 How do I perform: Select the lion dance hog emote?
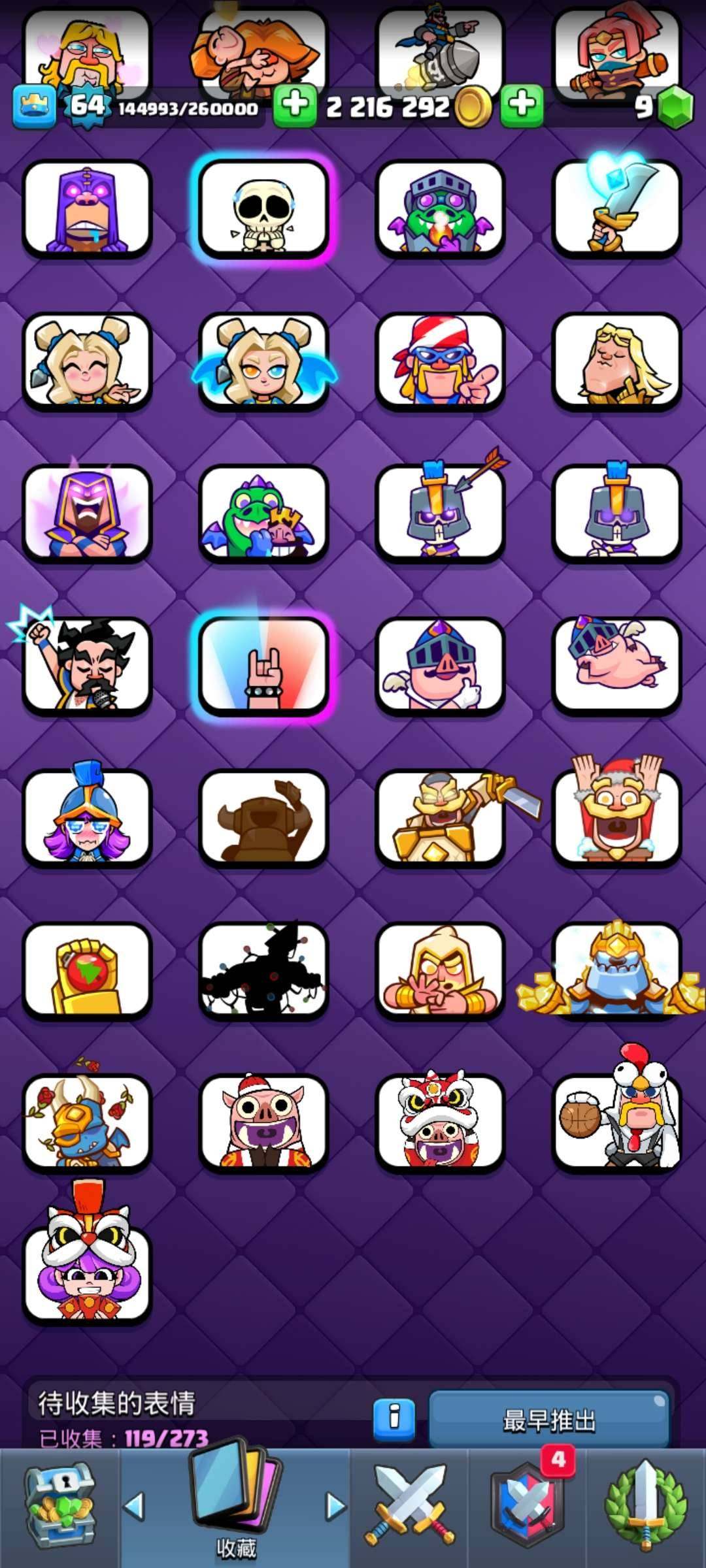[440, 1121]
